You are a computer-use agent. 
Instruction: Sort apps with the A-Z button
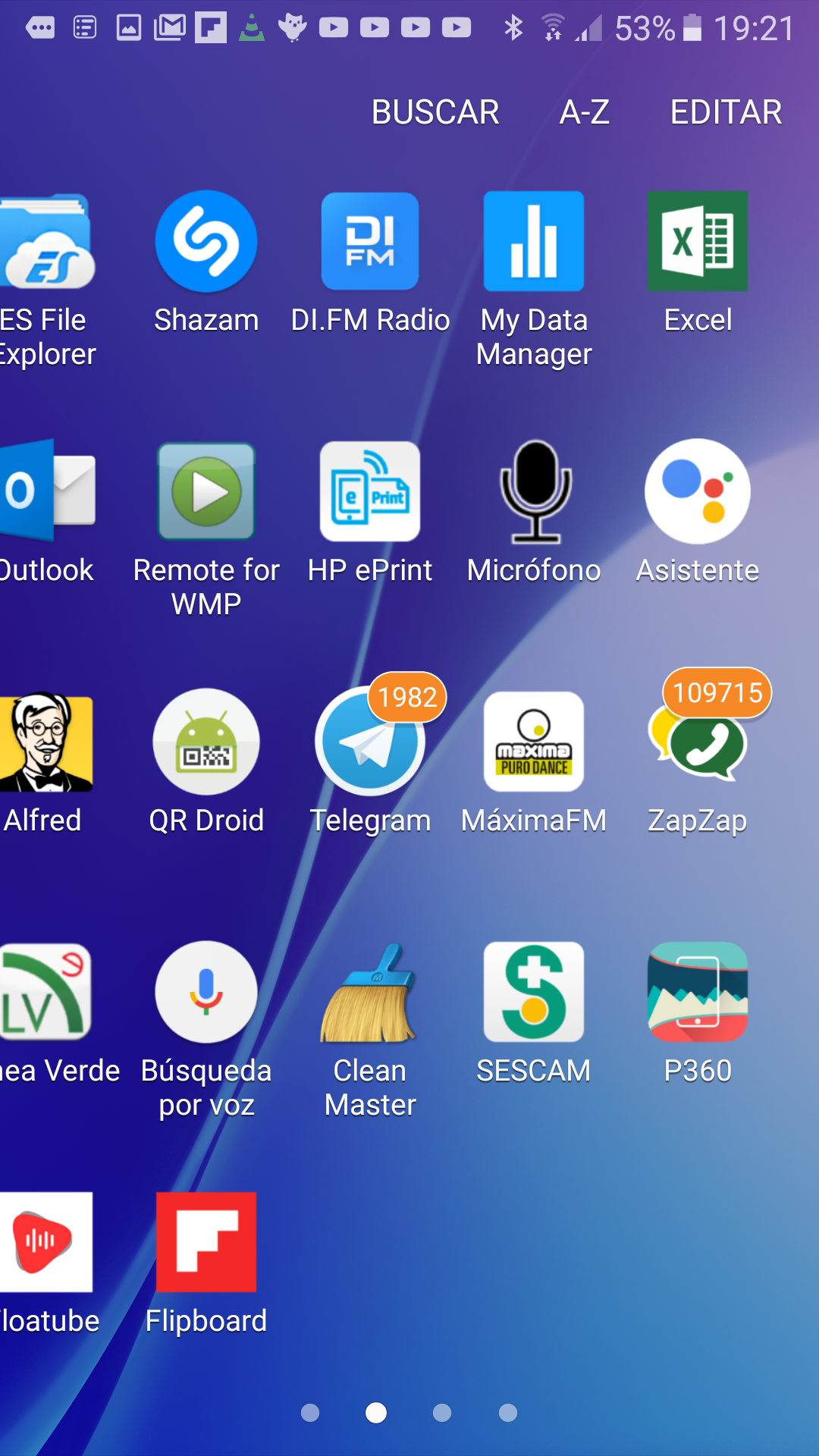tap(584, 112)
